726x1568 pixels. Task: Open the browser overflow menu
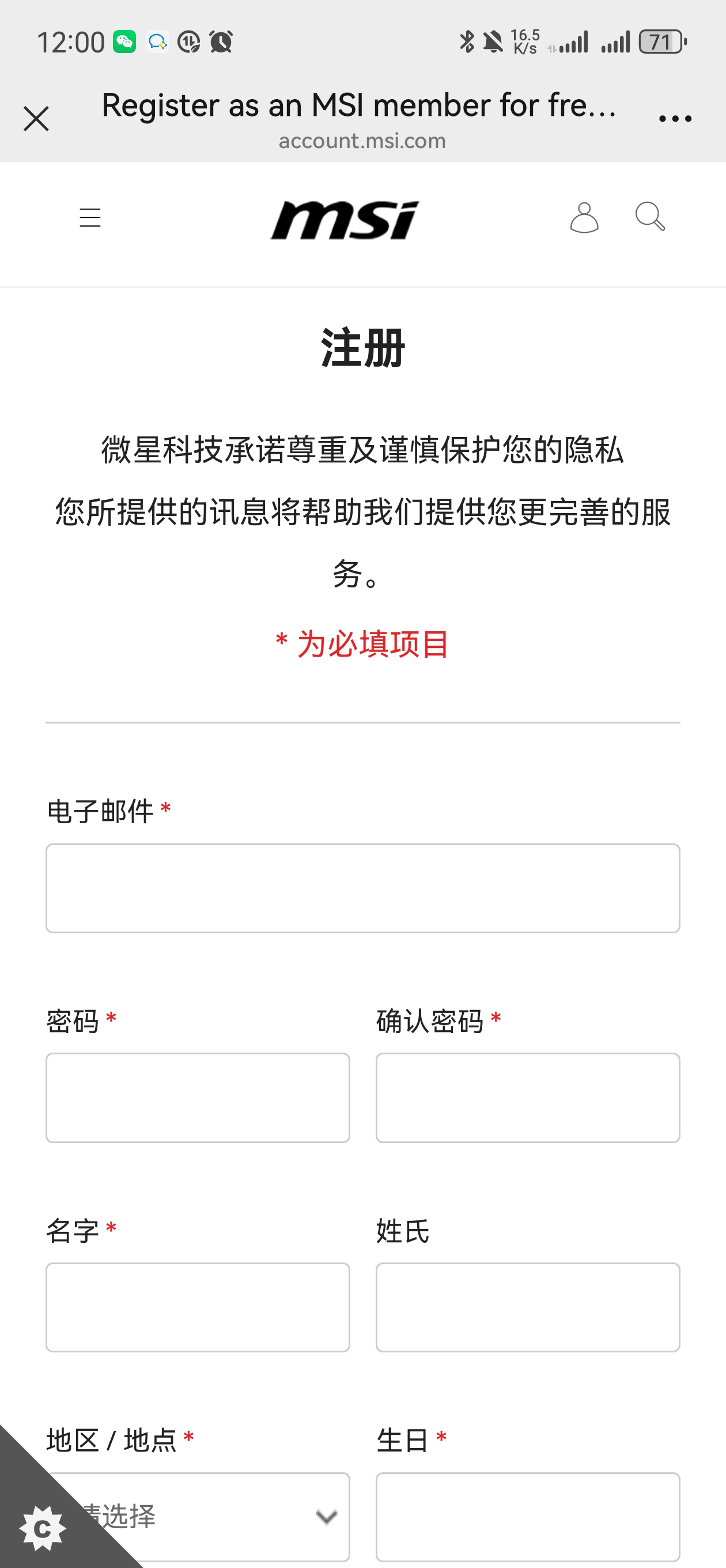pos(675,119)
